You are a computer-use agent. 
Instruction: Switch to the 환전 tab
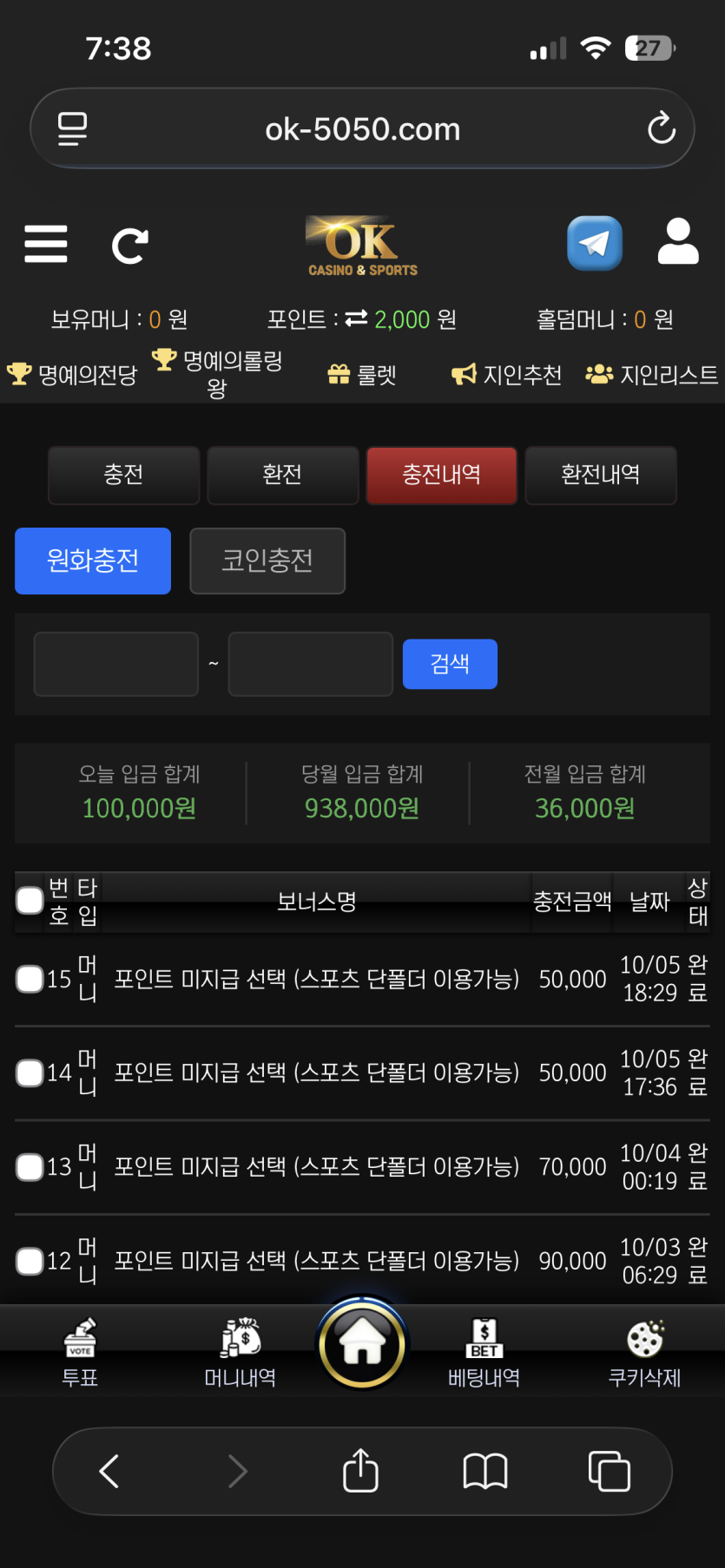282,475
